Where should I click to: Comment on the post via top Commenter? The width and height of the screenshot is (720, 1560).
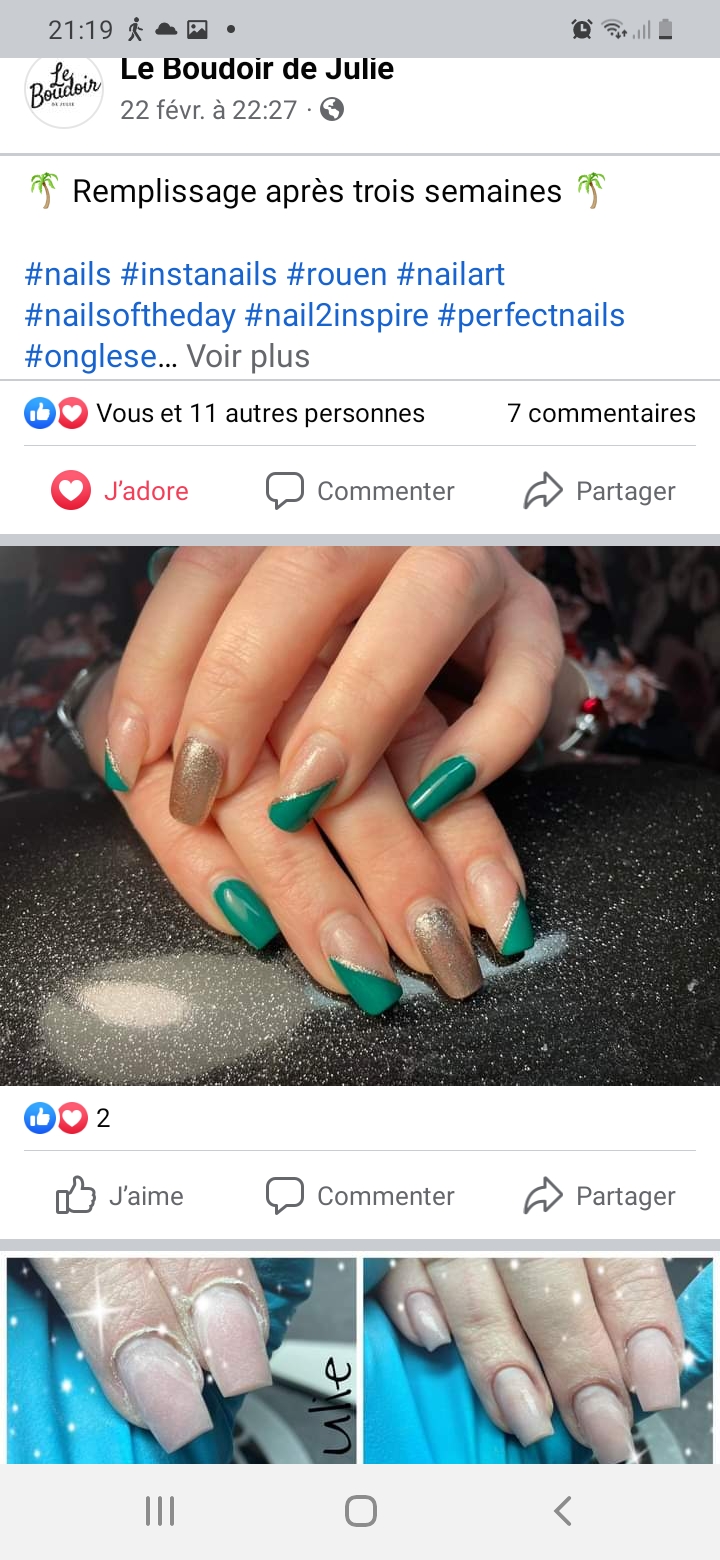point(360,491)
